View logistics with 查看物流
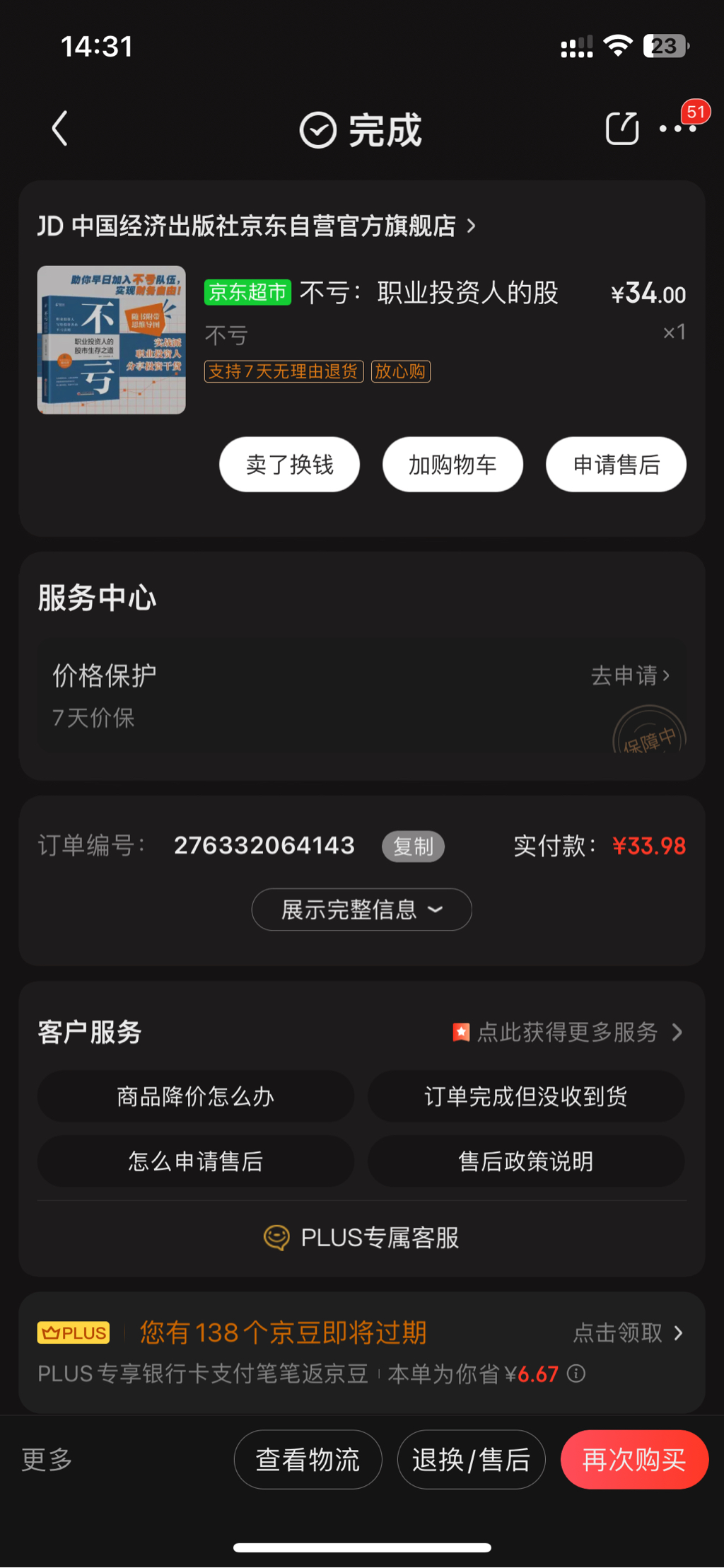The height and width of the screenshot is (1568, 724). pyautogui.click(x=308, y=1460)
